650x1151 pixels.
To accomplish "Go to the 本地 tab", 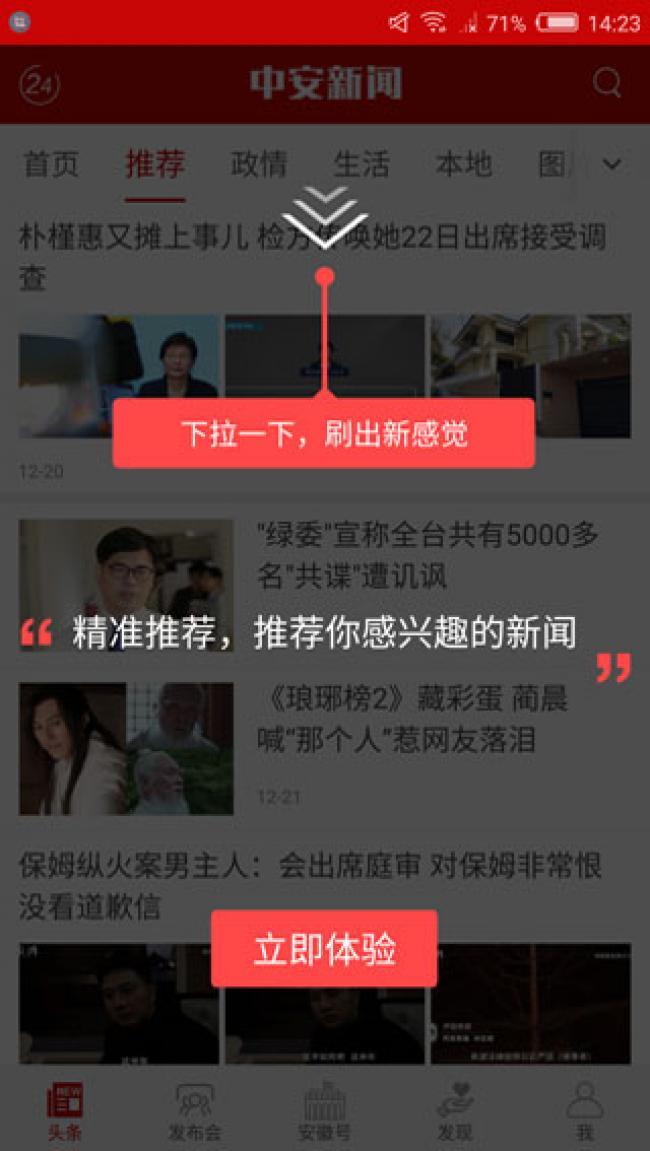I will click(464, 164).
